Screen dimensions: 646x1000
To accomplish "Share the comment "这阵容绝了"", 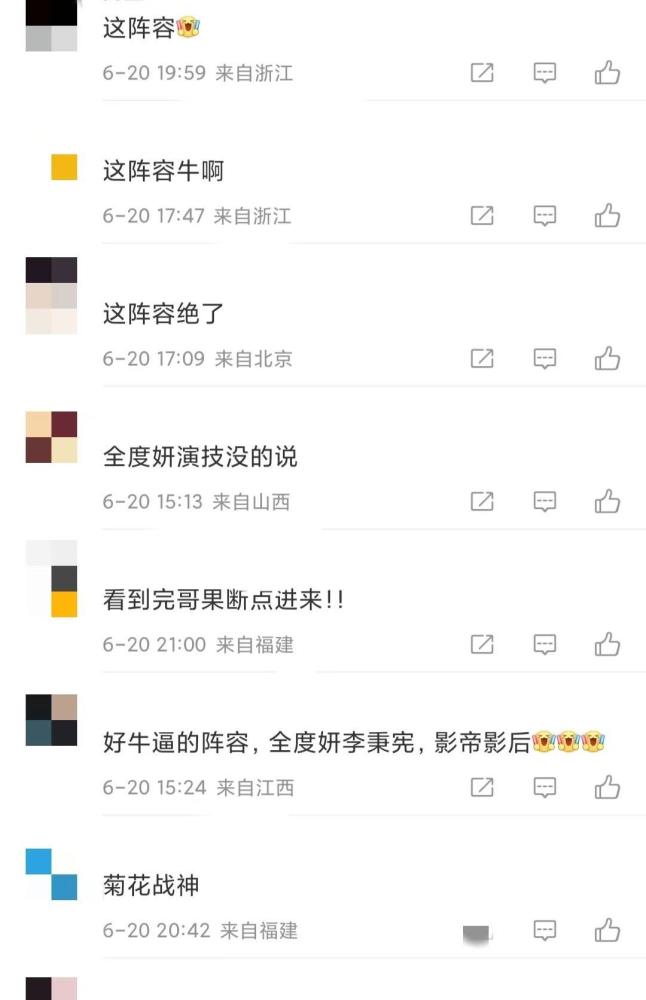I will pyautogui.click(x=482, y=359).
